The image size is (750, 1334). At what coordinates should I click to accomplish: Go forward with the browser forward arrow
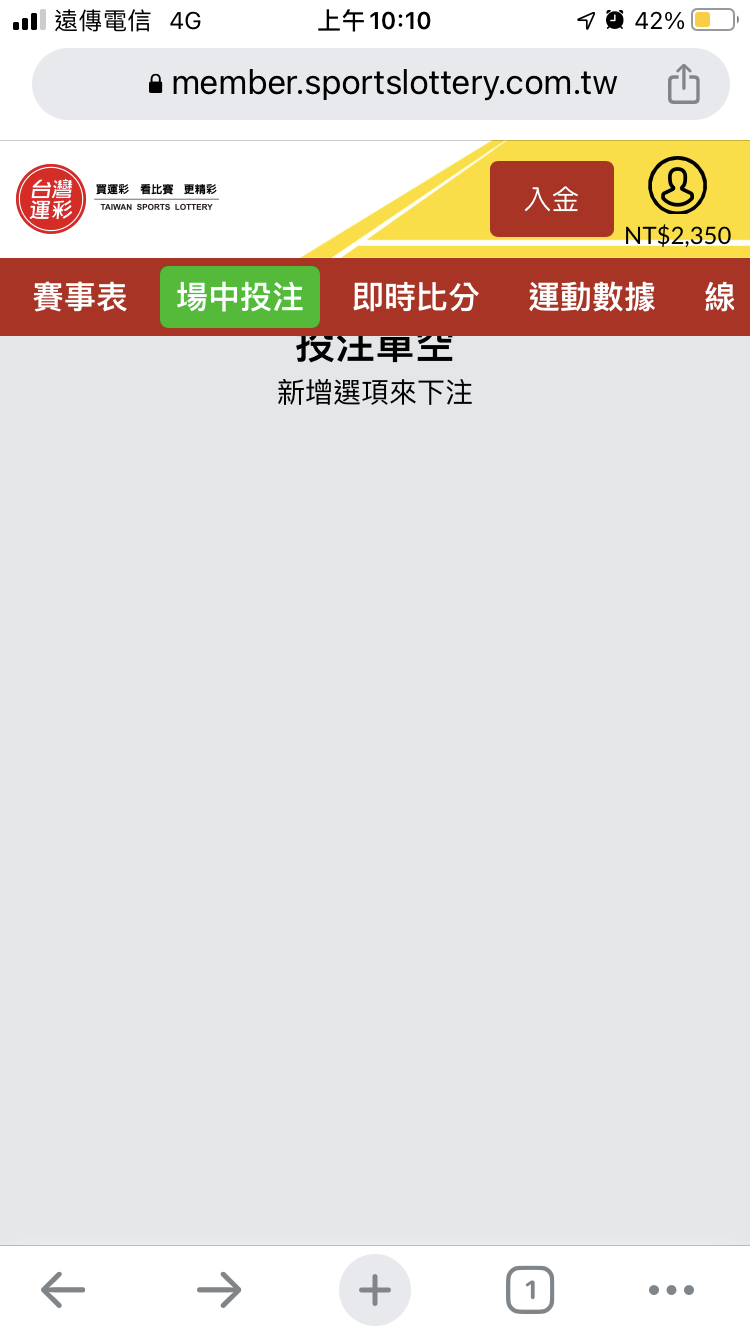point(219,1290)
